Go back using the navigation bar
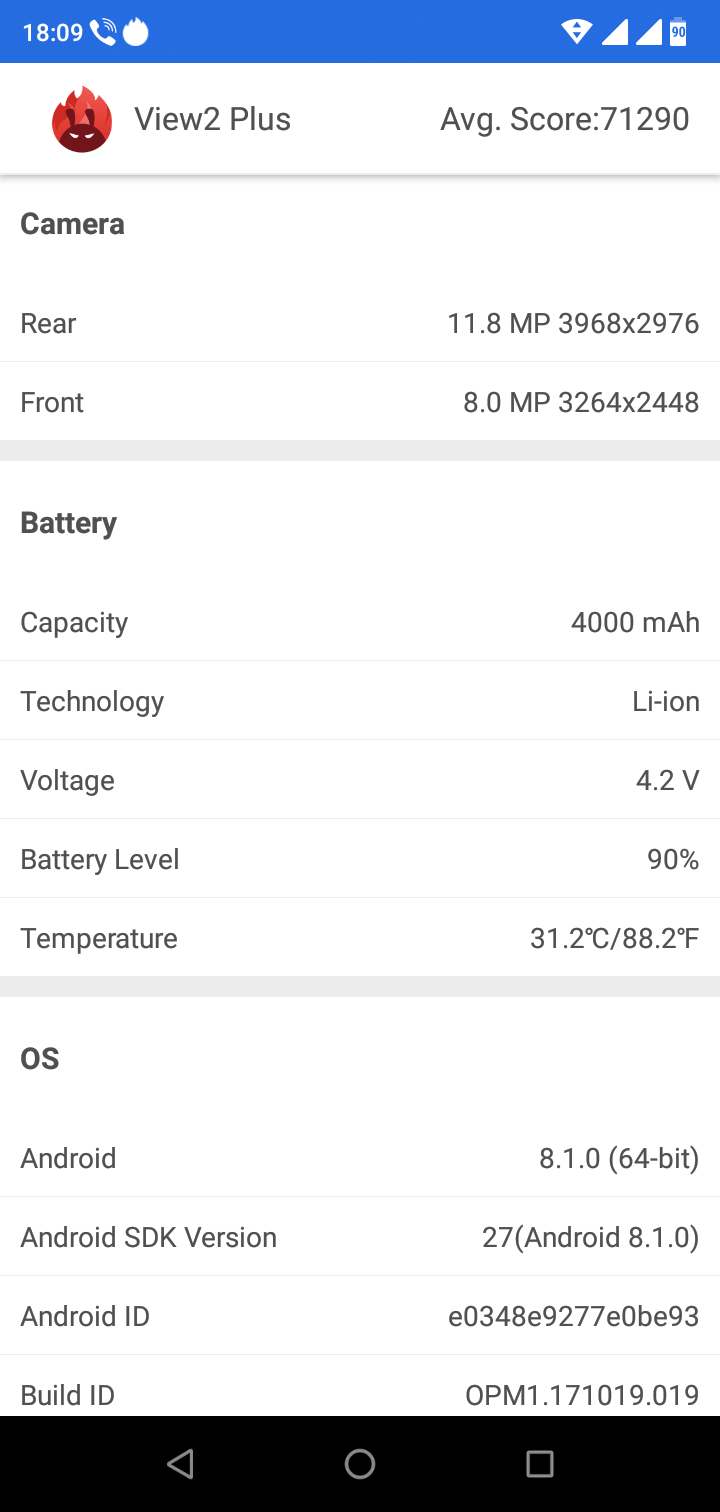 click(180, 1464)
